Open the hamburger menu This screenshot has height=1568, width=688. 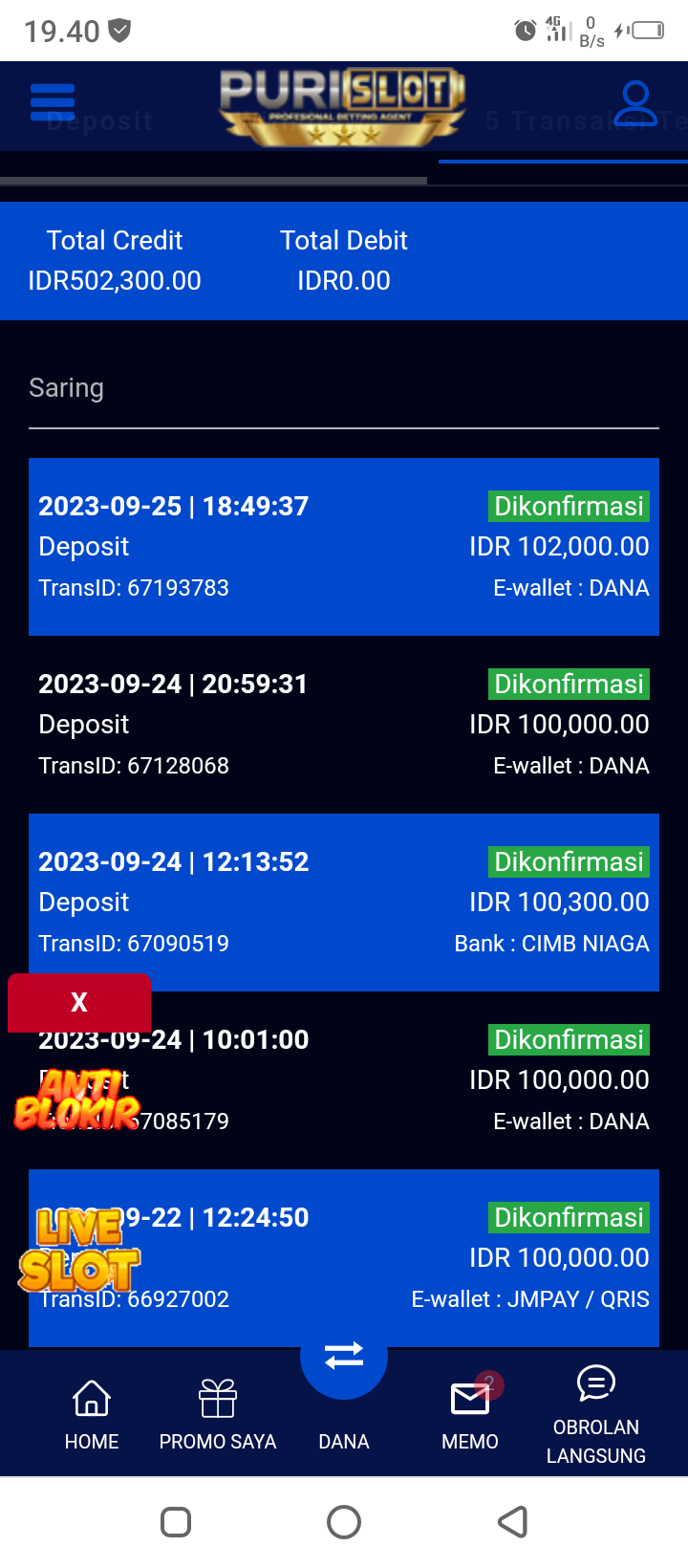pos(53,102)
